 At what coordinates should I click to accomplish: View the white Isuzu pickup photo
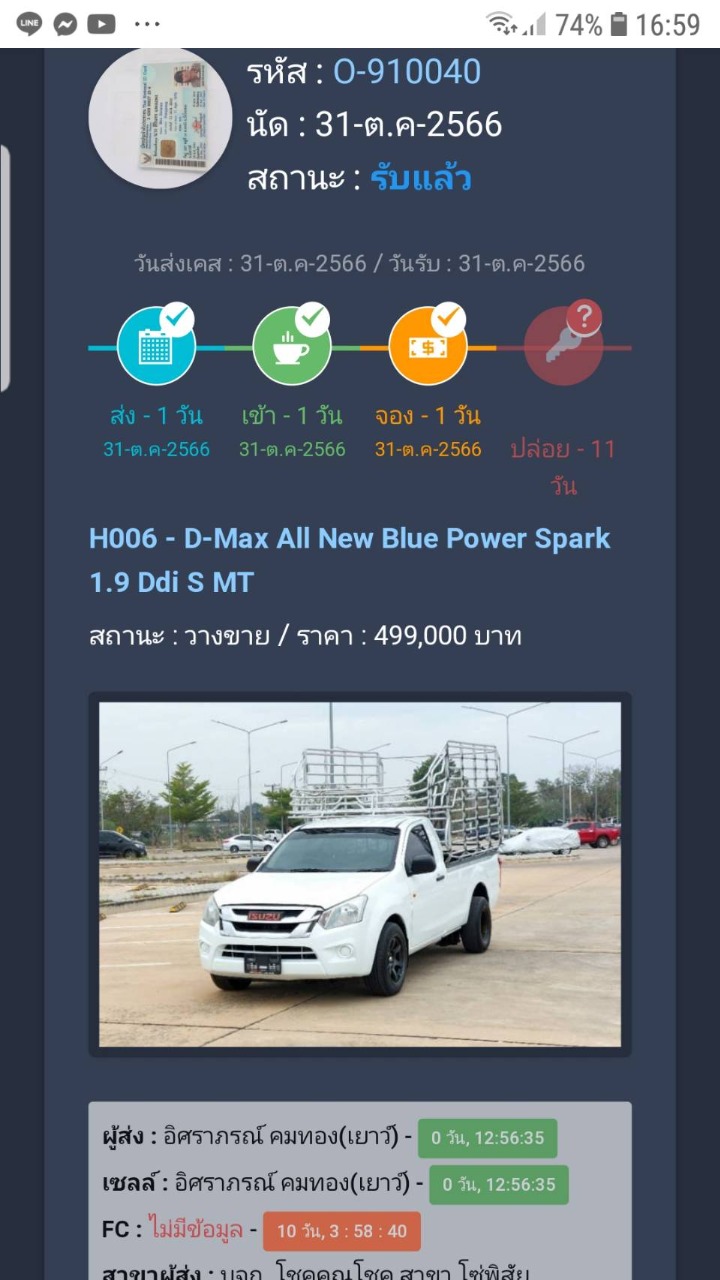(360, 874)
